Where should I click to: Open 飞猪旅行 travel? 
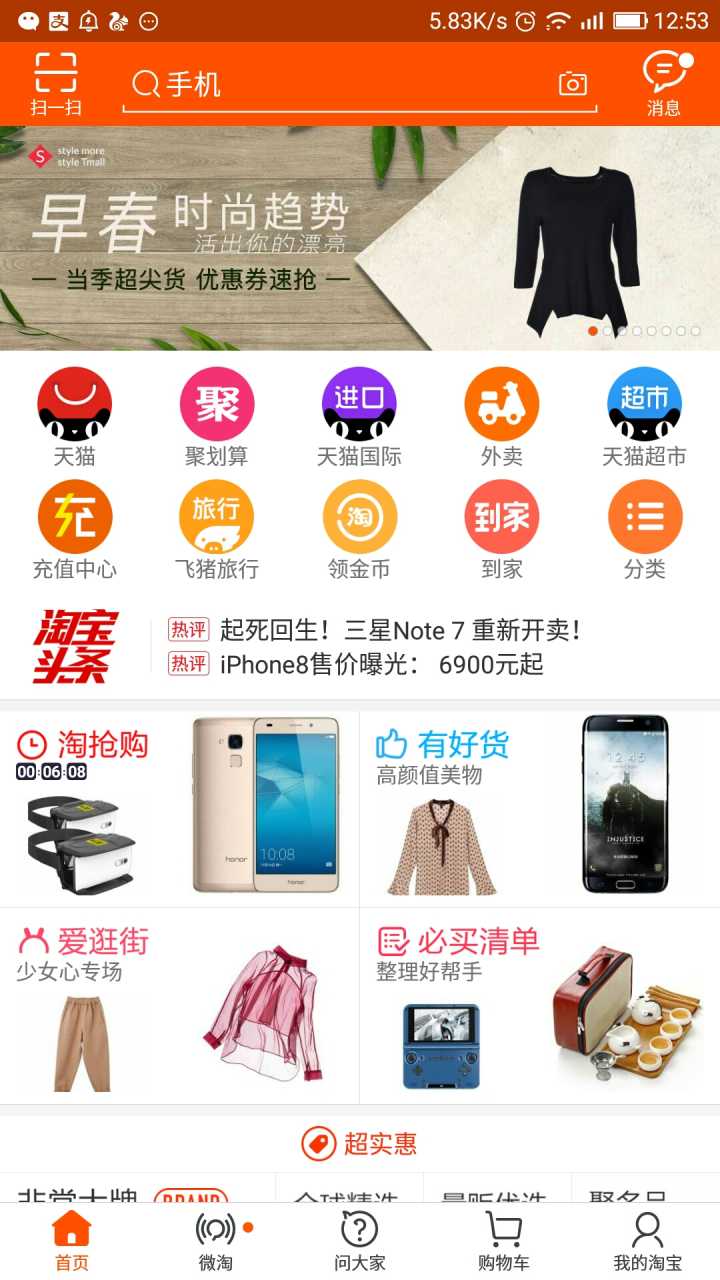point(217,530)
